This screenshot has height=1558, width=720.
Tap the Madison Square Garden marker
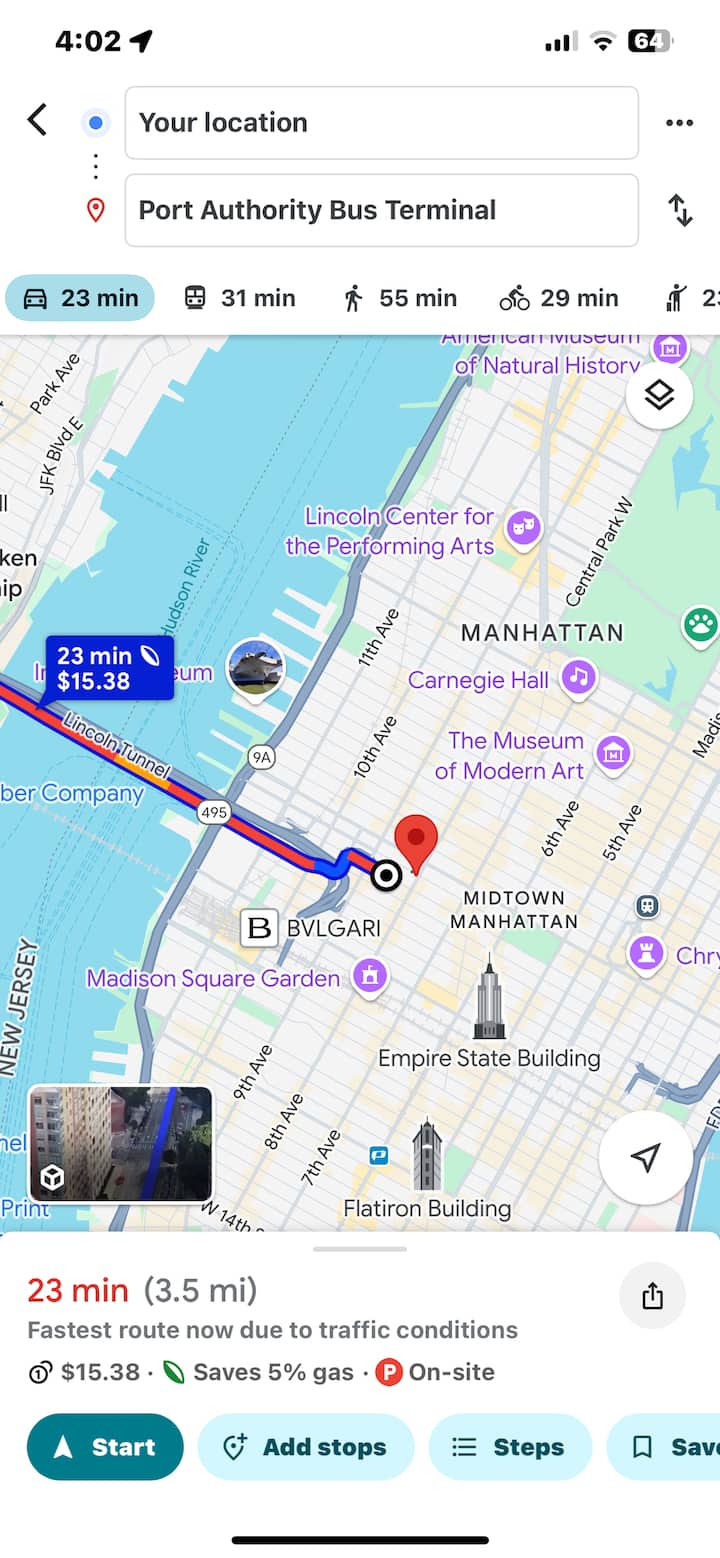(370, 977)
